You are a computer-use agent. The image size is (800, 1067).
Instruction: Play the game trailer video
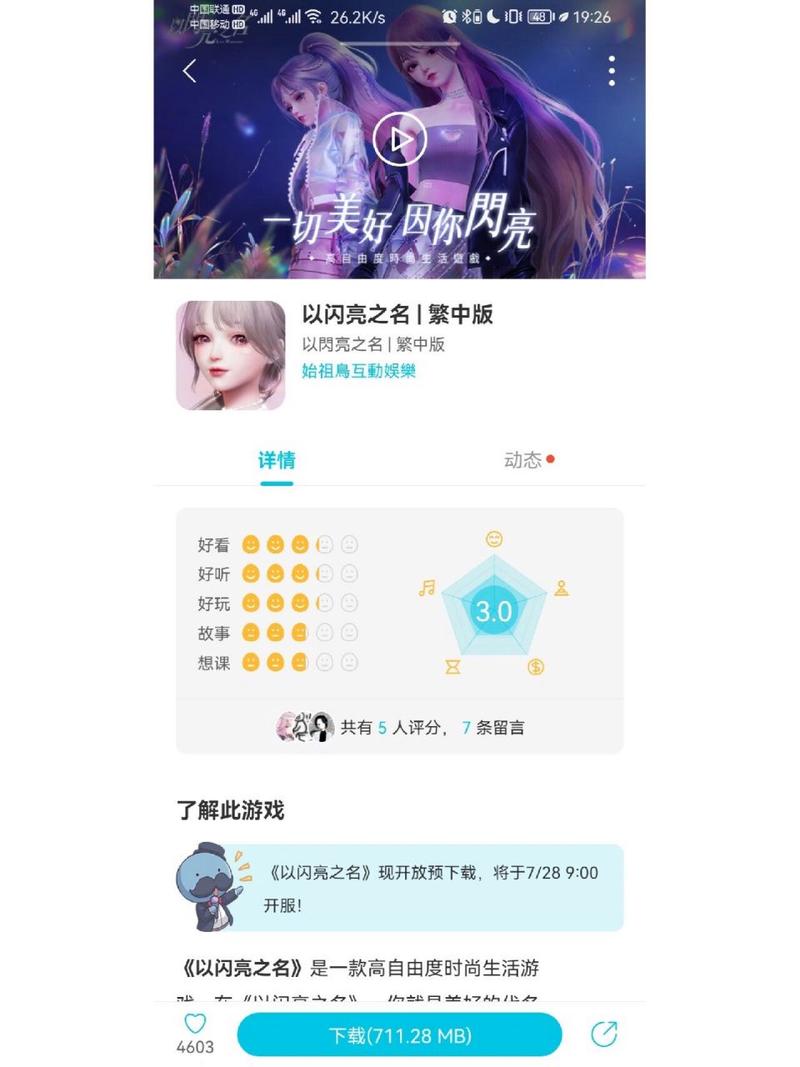400,140
